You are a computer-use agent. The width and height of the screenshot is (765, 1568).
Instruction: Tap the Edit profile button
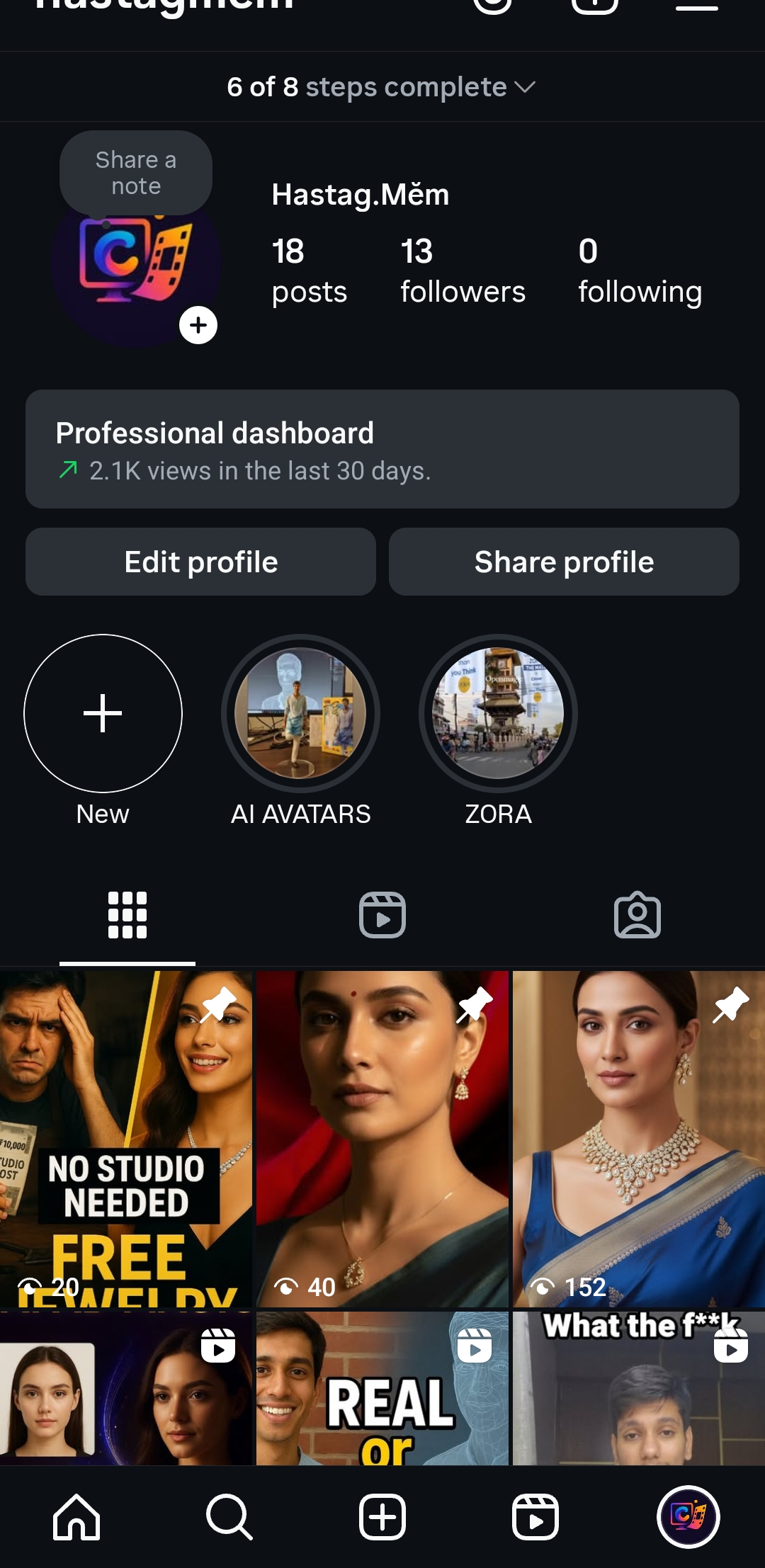click(200, 562)
